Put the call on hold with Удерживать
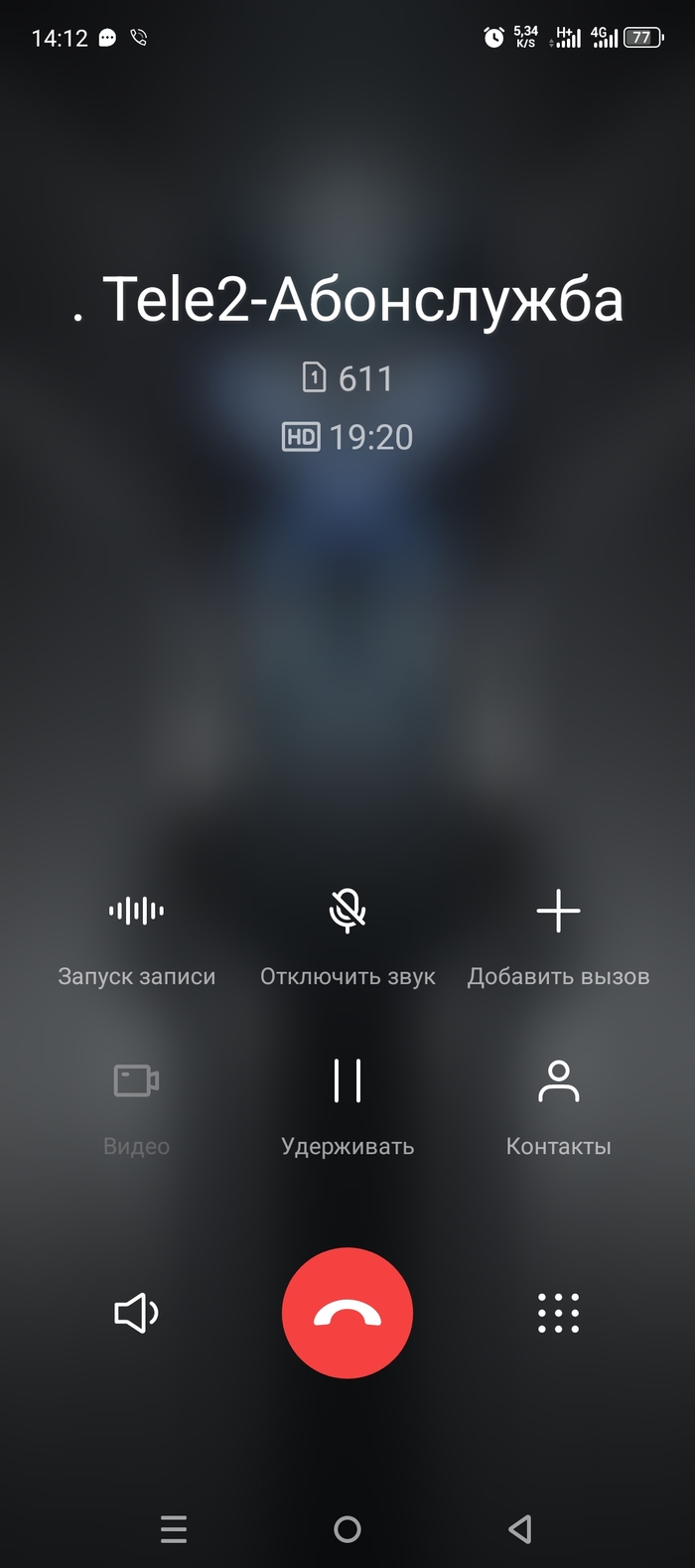Screen dimensions: 695x1568 pos(347,1082)
